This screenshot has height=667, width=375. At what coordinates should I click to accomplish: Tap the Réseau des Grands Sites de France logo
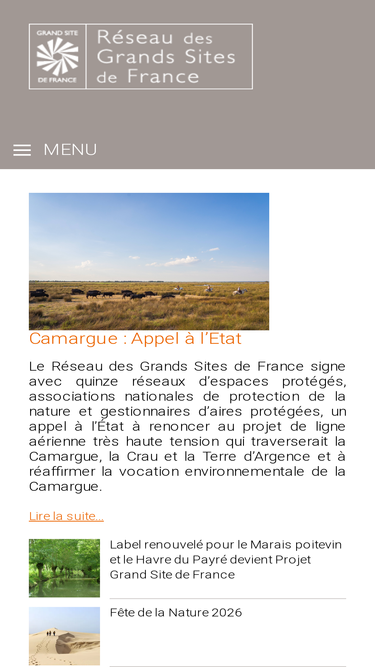pyautogui.click(x=141, y=57)
